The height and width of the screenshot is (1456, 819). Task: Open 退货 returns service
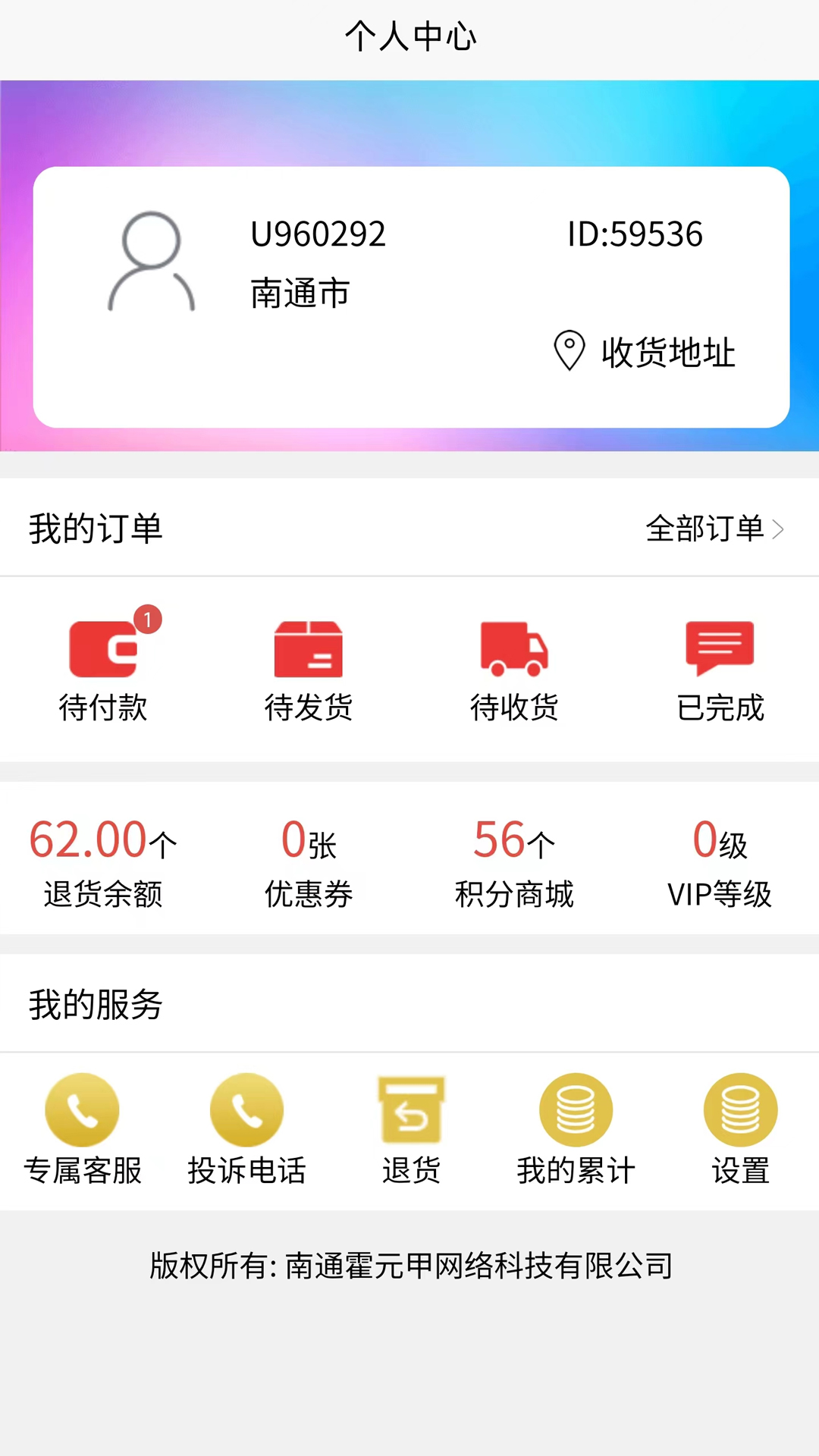(x=411, y=1128)
